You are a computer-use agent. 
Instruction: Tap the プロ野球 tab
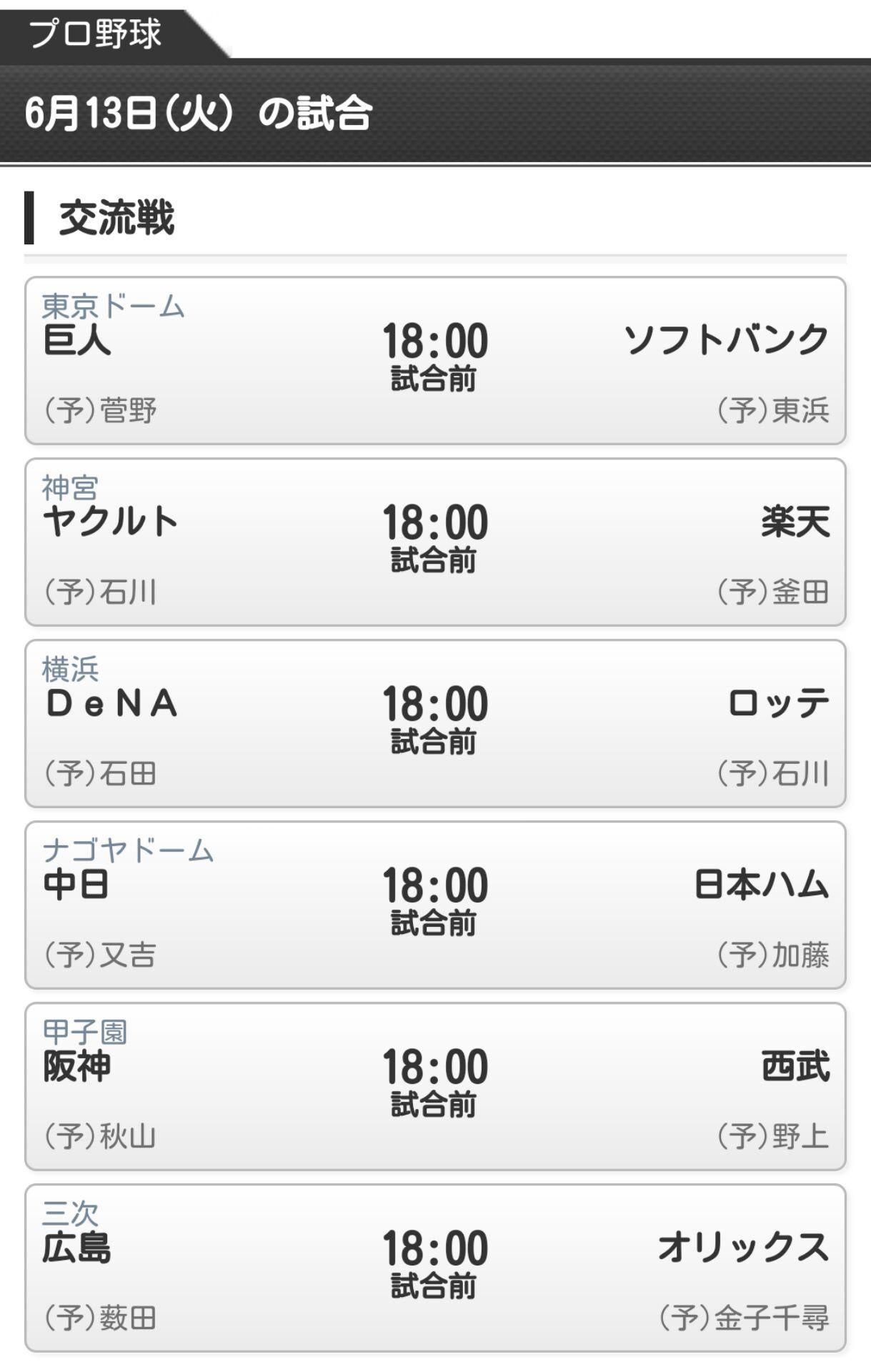coord(96,33)
